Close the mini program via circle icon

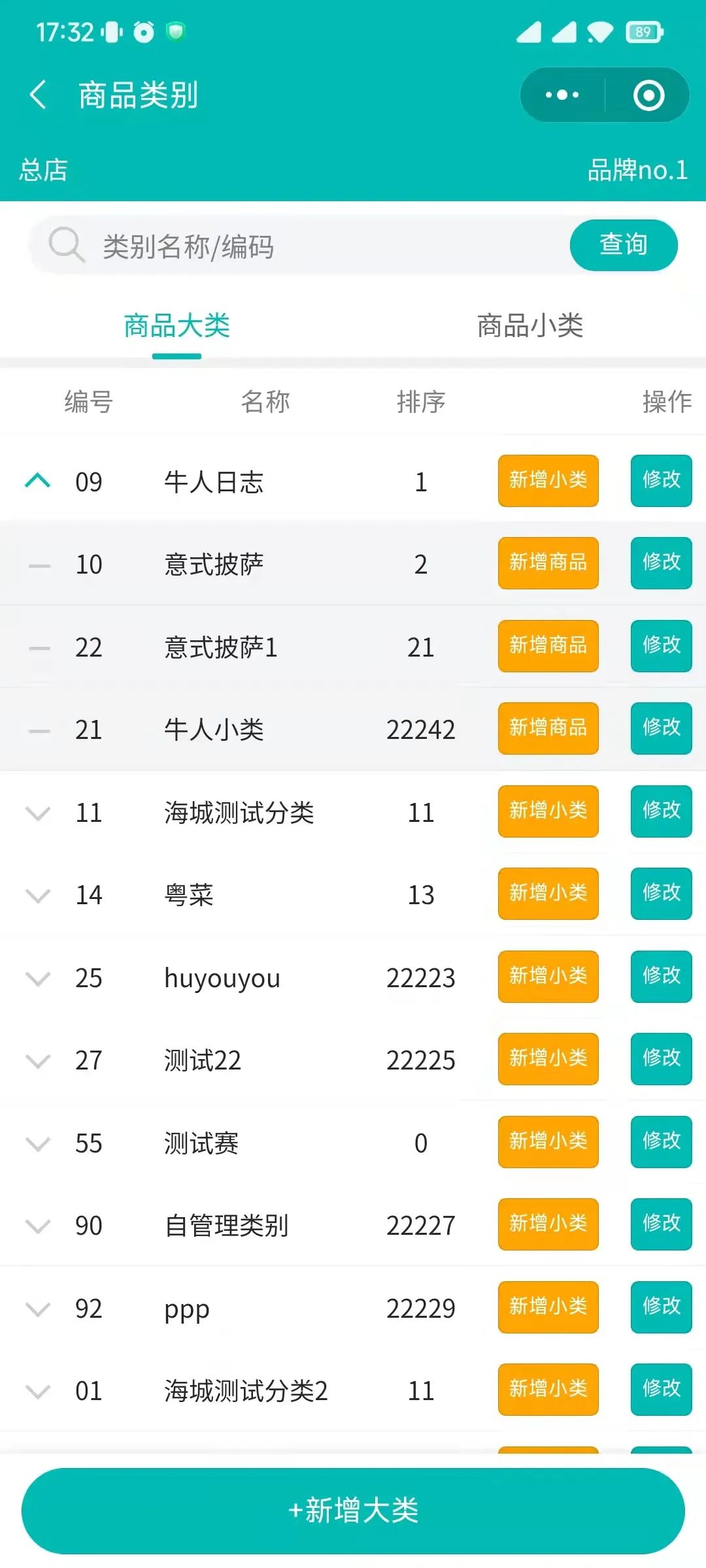tap(648, 95)
